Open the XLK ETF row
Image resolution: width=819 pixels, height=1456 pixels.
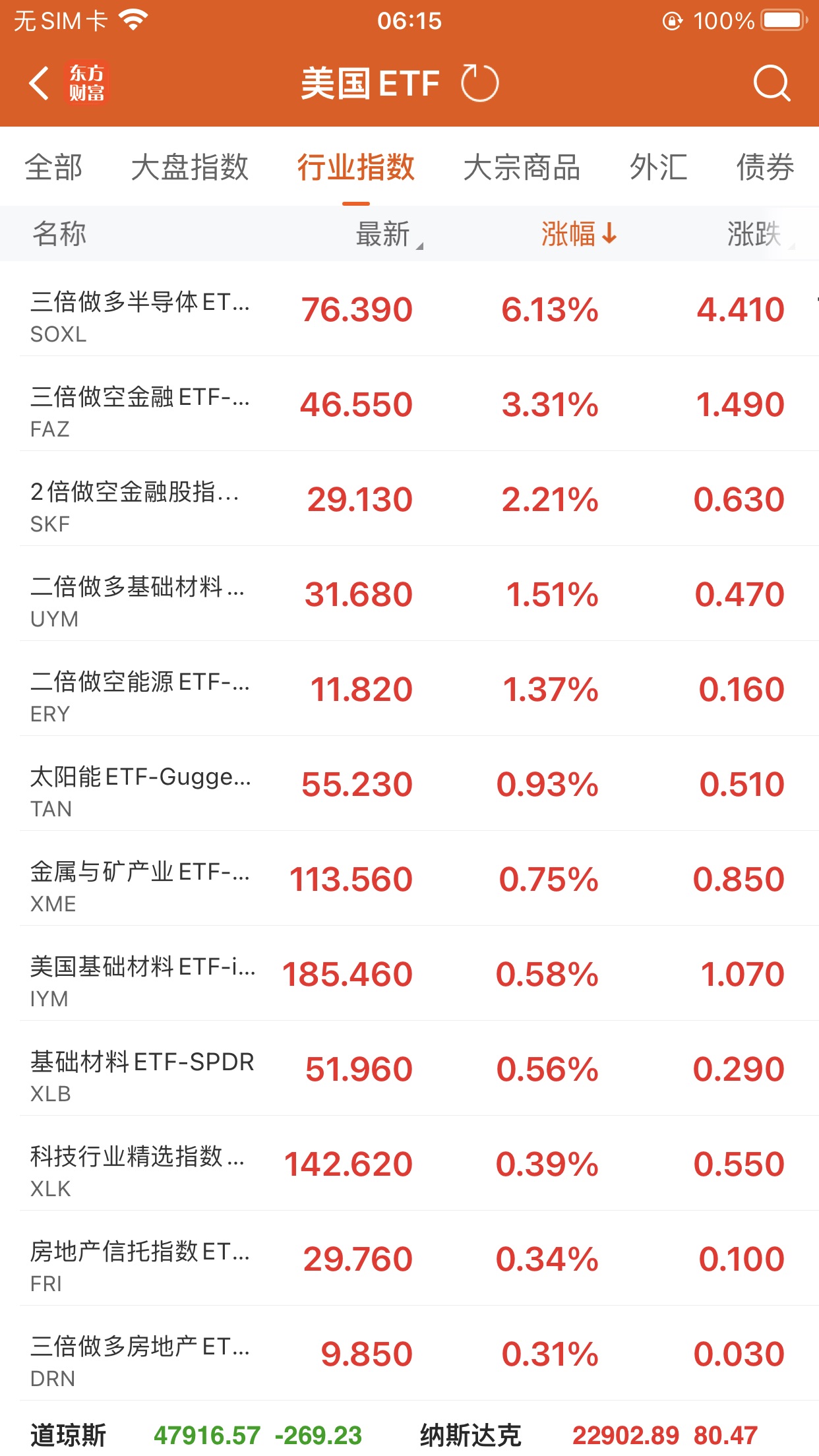pos(409,1165)
